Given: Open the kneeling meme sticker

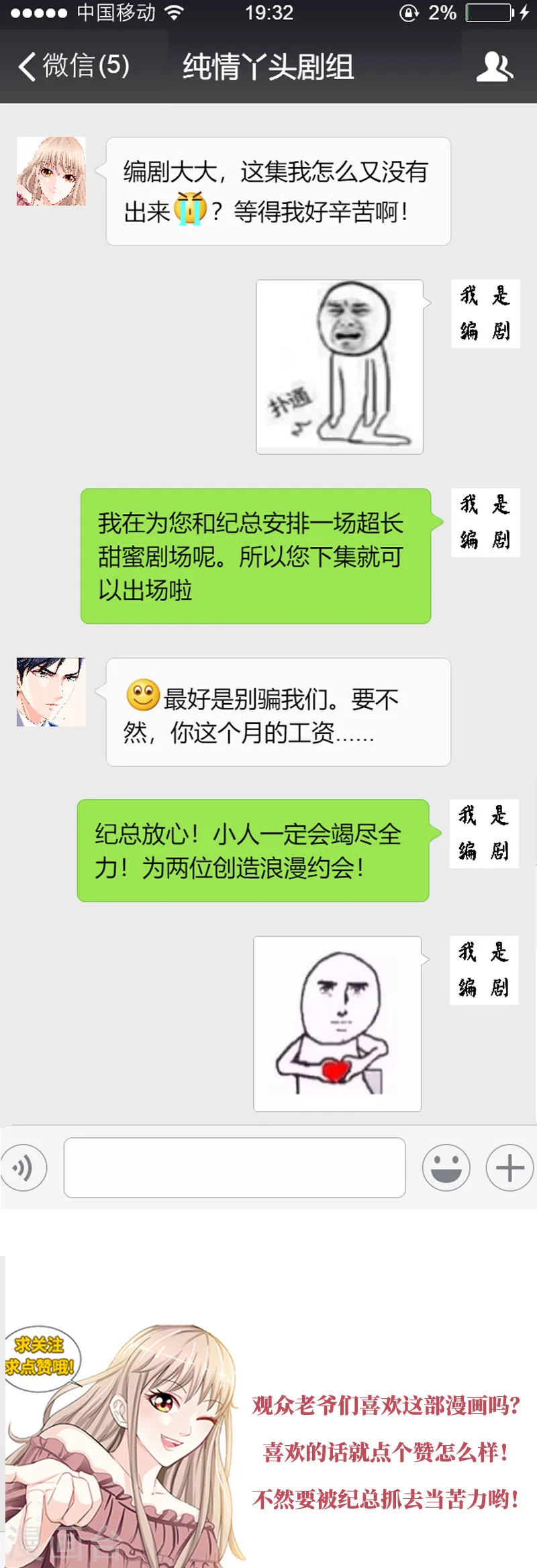Looking at the screenshot, I should point(340,366).
